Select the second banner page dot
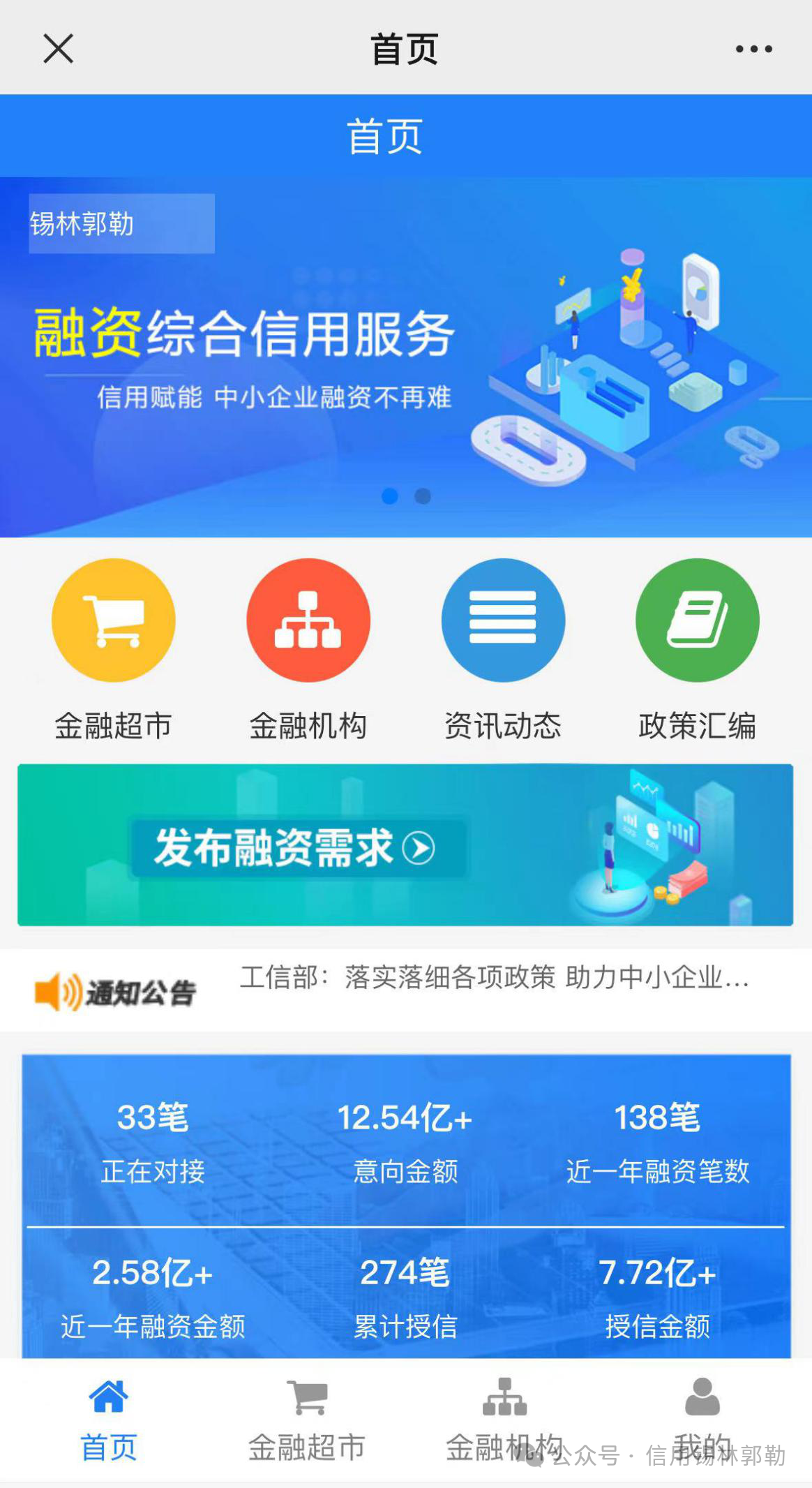This screenshot has width=812, height=1488. tap(423, 496)
